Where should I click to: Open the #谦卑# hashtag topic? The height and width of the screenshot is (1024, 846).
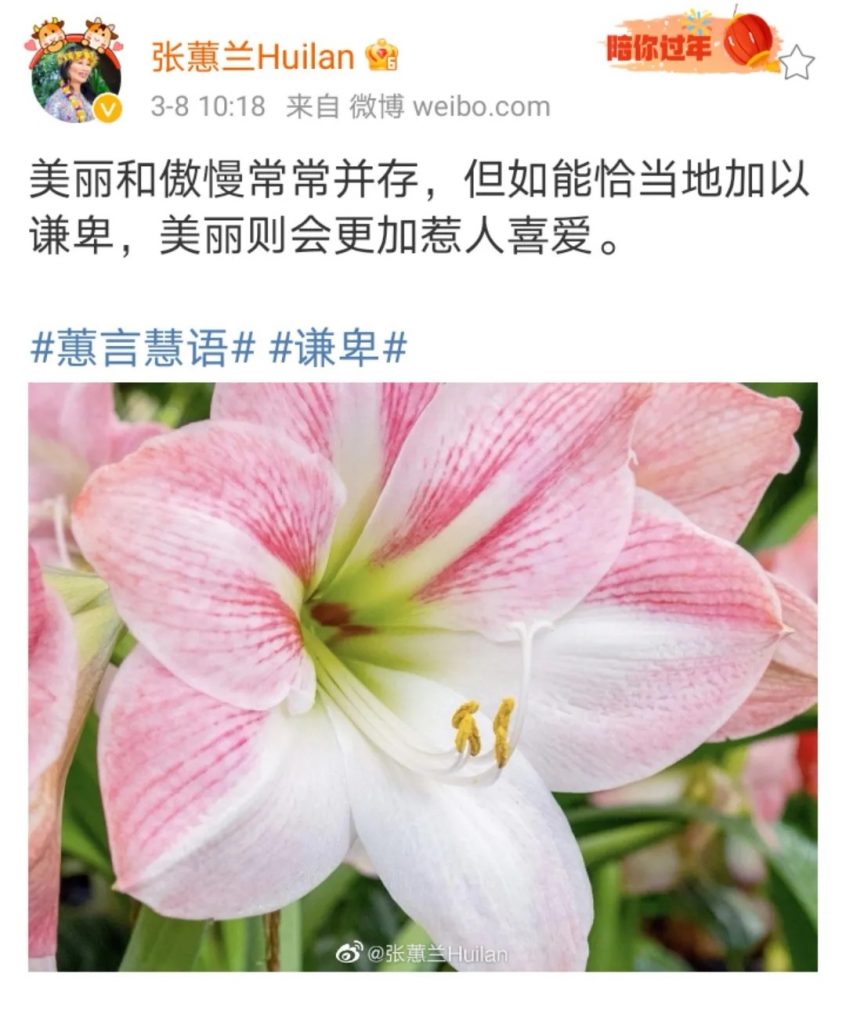[338, 349]
